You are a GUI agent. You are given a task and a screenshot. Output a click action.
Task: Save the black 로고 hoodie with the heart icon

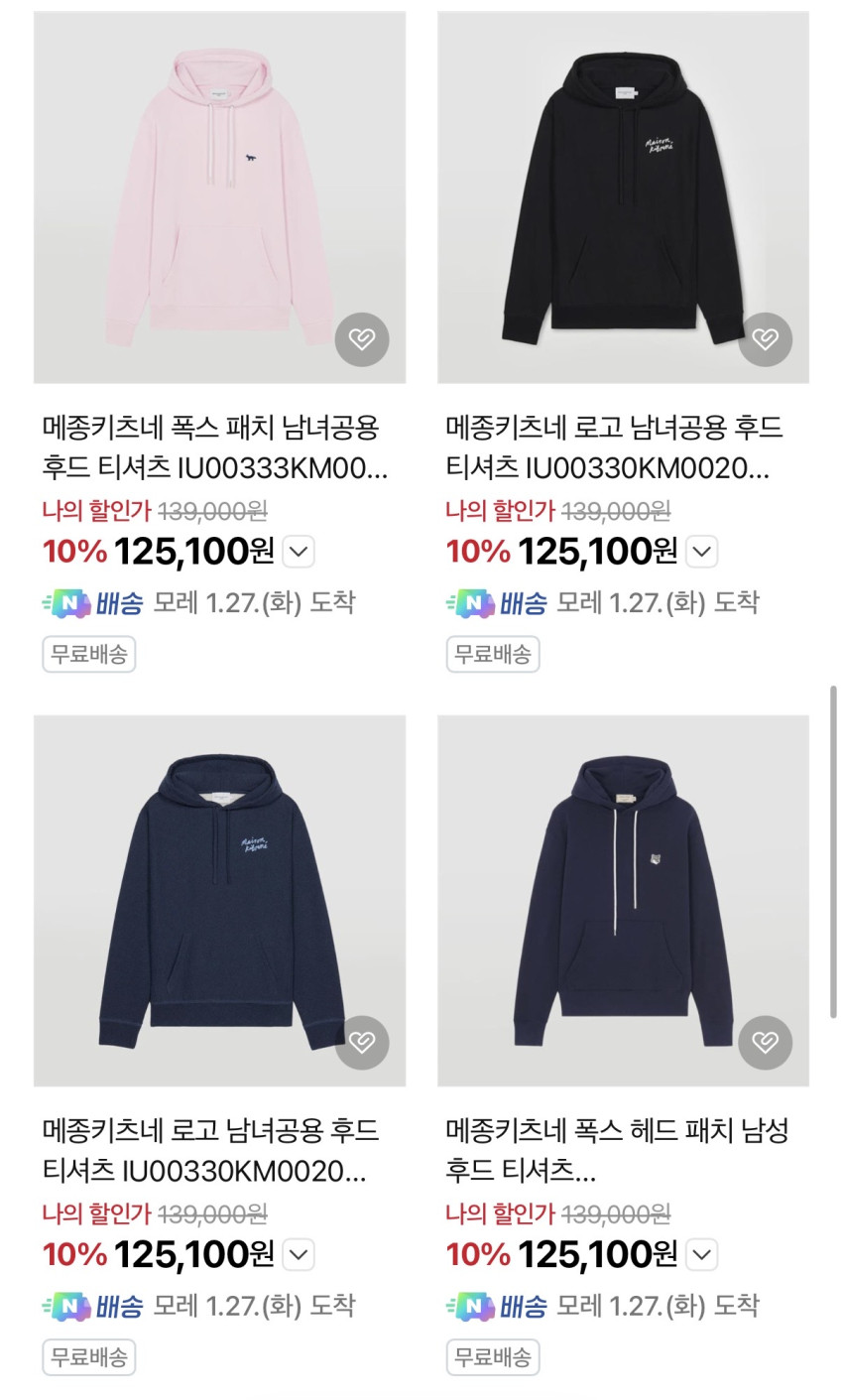pos(765,339)
